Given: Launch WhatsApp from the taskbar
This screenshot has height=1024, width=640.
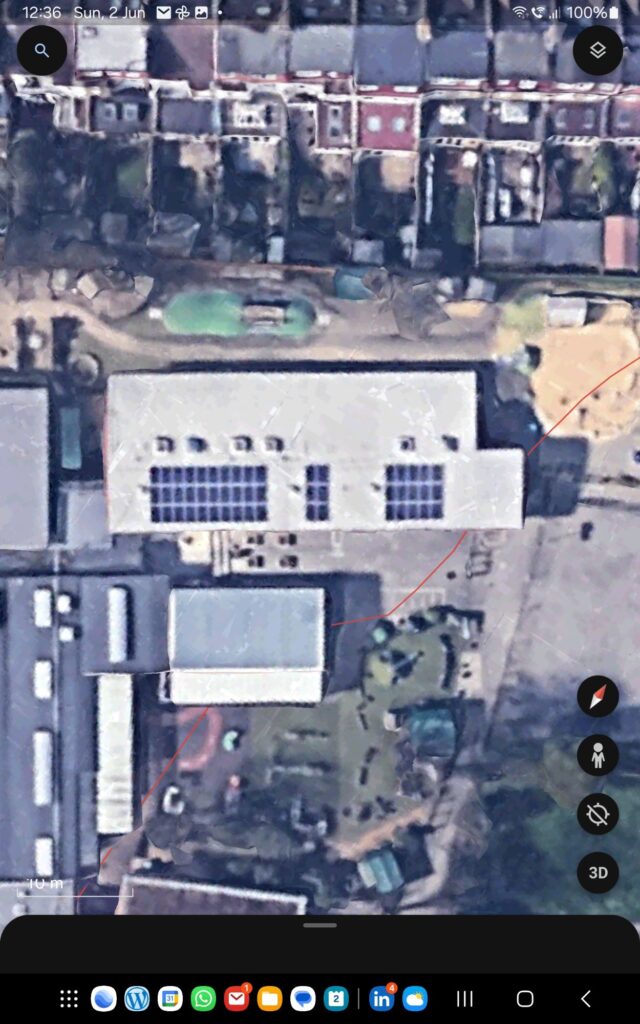Looking at the screenshot, I should pos(203,998).
